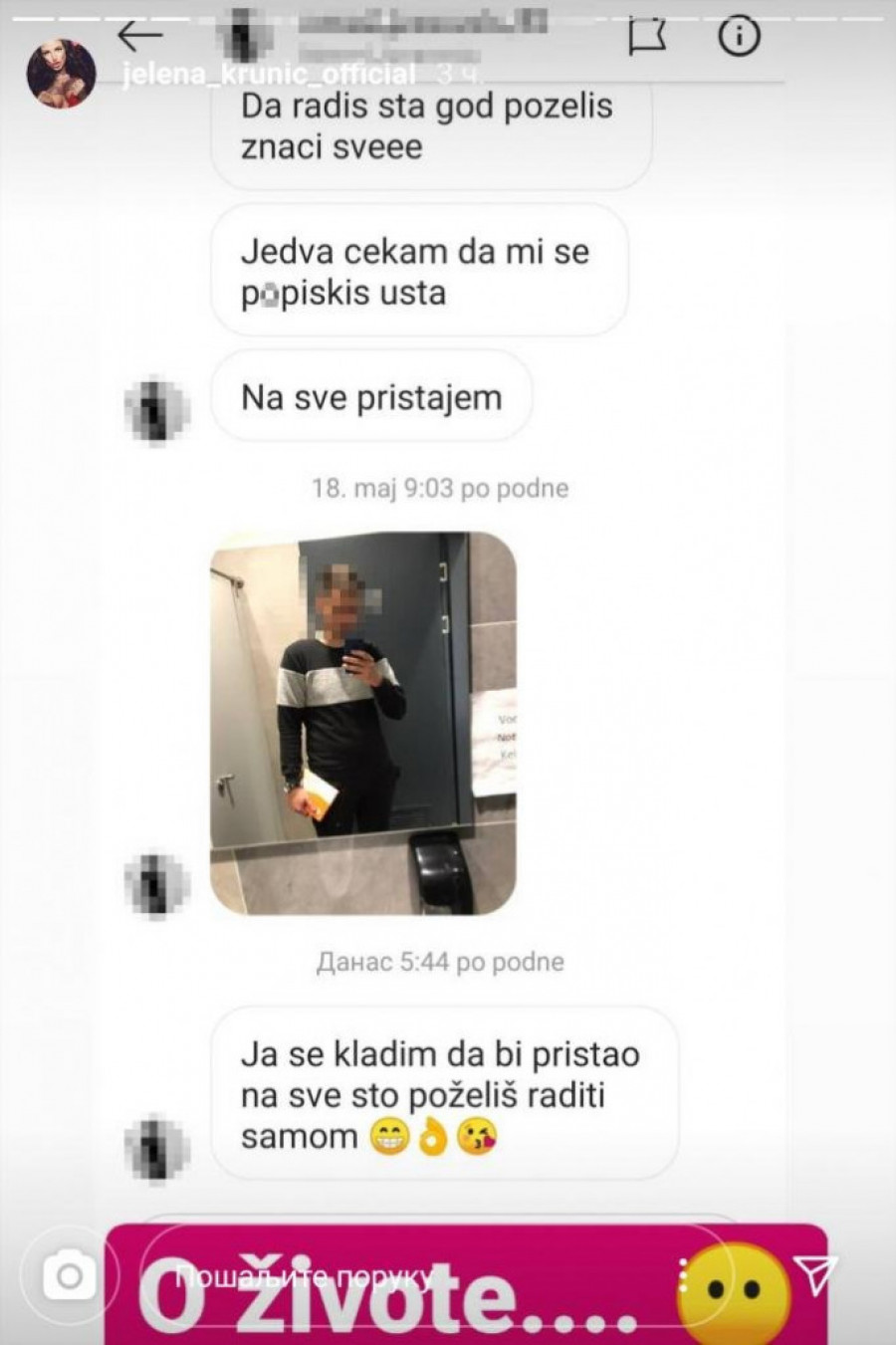Image resolution: width=896 pixels, height=1345 pixels.
Task: Open jelena_krunic_official profile picture
Action: [x=62, y=73]
